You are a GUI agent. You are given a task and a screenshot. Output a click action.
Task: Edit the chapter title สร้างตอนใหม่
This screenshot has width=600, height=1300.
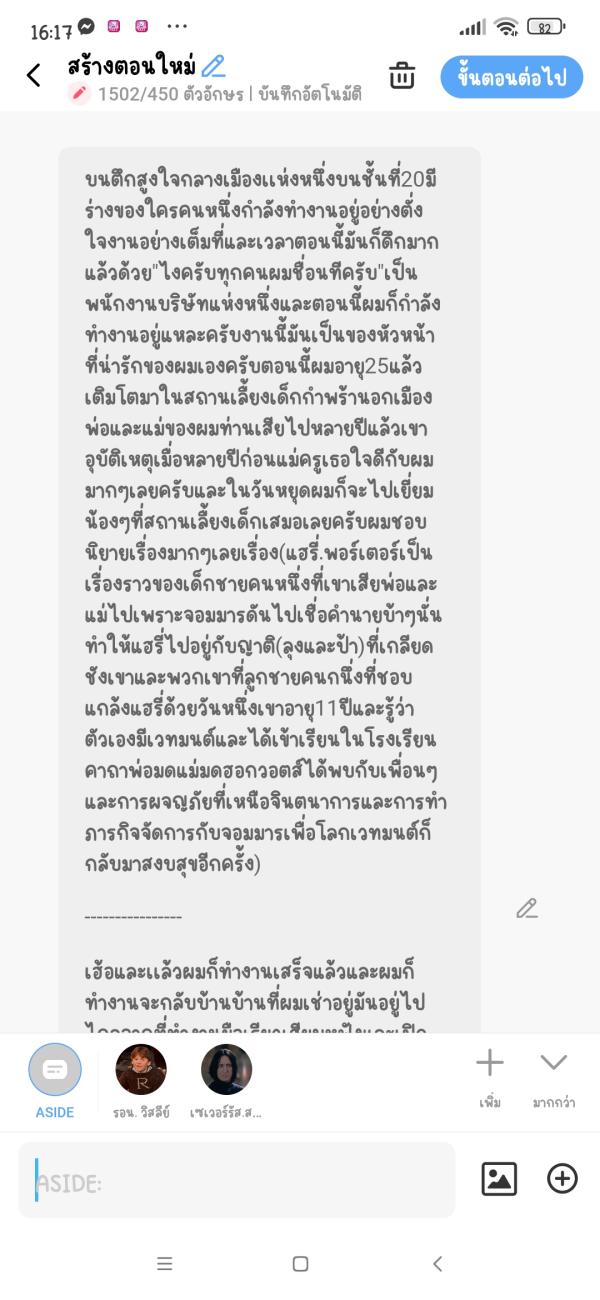tap(213, 67)
